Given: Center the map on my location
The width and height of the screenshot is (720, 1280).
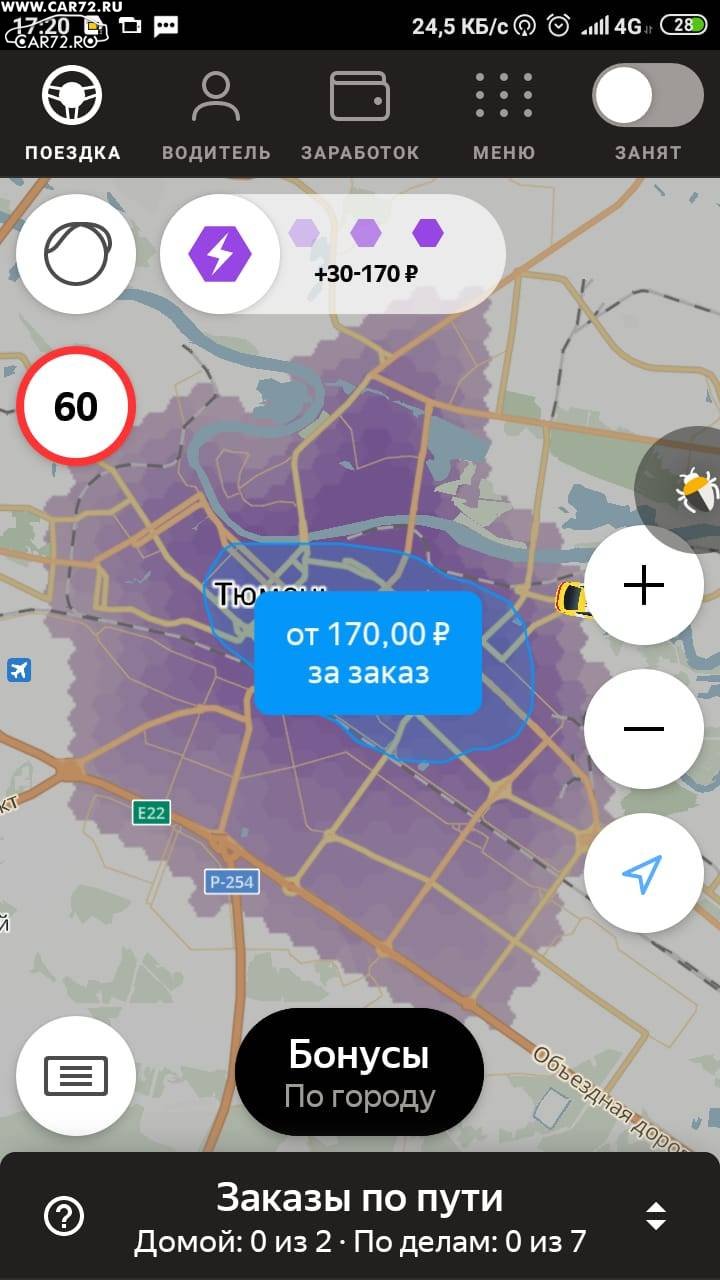Looking at the screenshot, I should pos(643,873).
